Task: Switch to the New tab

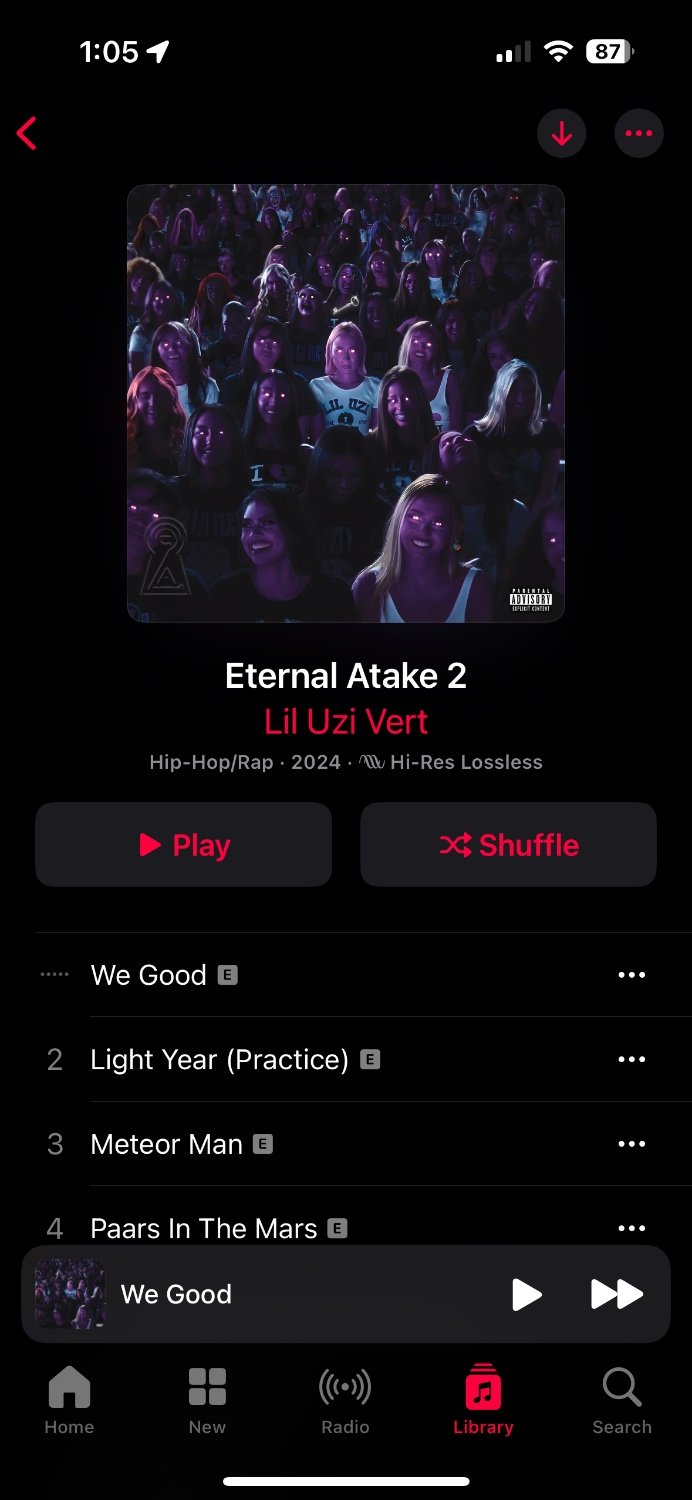Action: pyautogui.click(x=207, y=1400)
